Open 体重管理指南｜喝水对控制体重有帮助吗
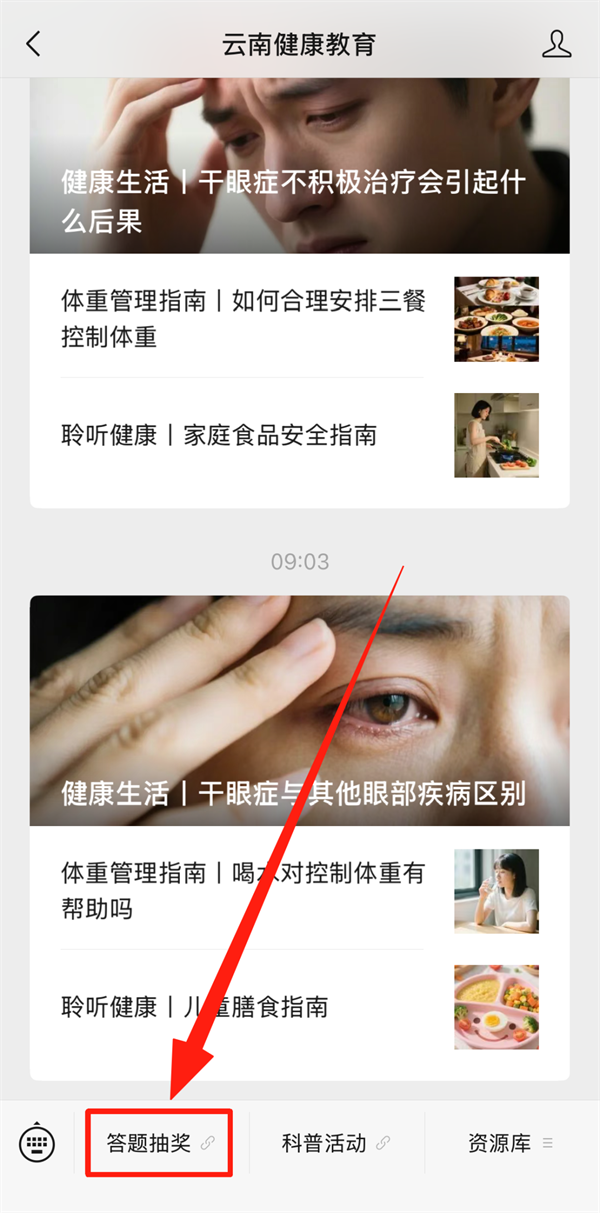 point(245,890)
